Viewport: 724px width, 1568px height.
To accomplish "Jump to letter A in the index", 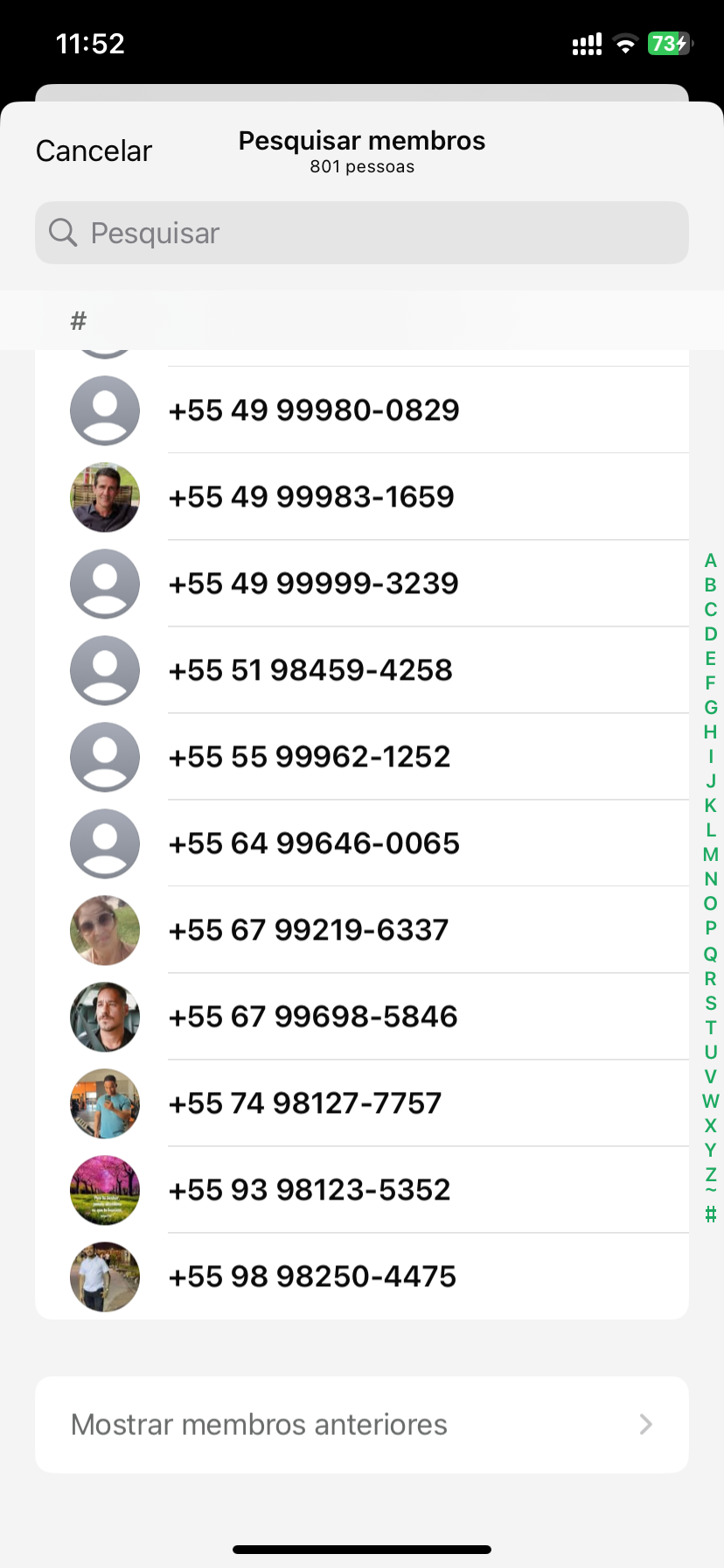I will (710, 561).
